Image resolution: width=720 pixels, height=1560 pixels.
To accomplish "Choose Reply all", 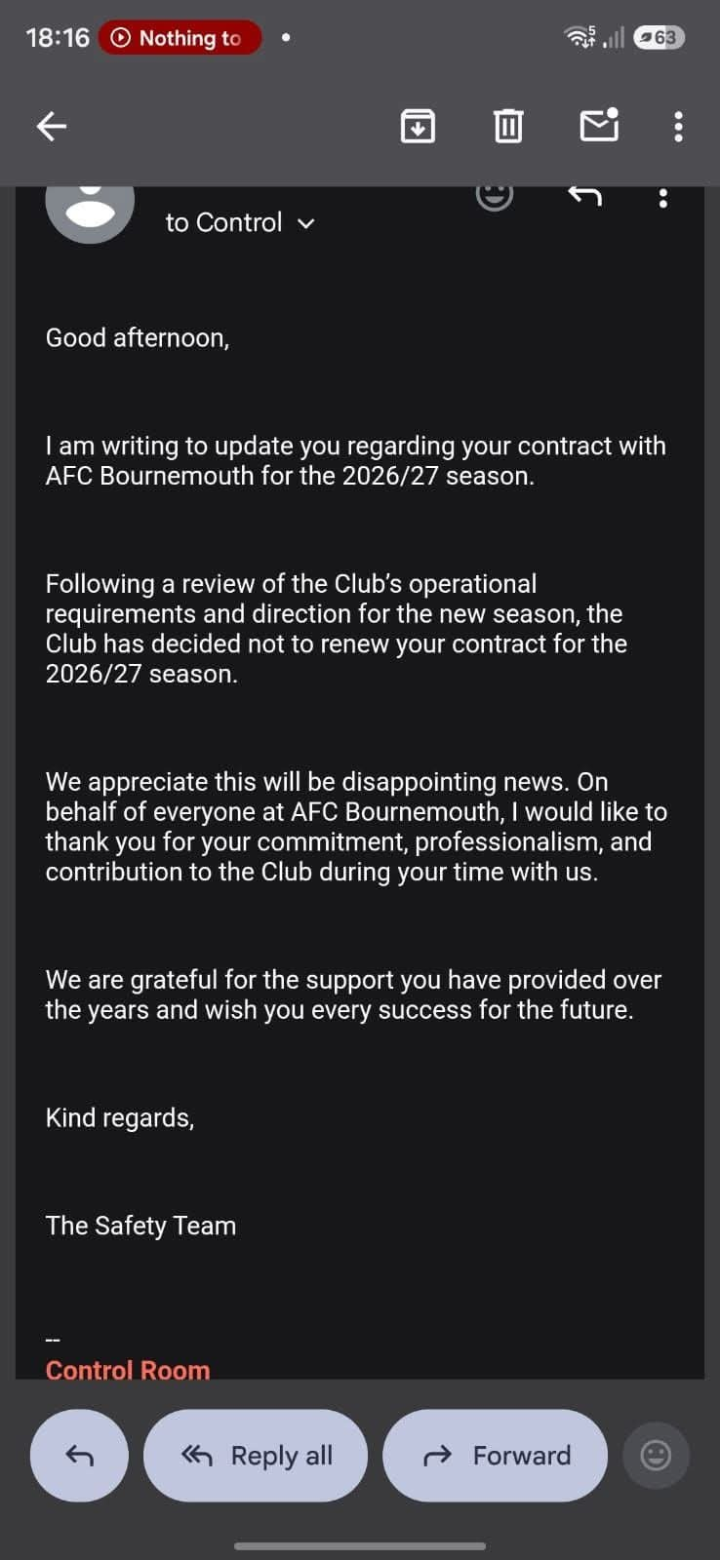I will pyautogui.click(x=255, y=1455).
